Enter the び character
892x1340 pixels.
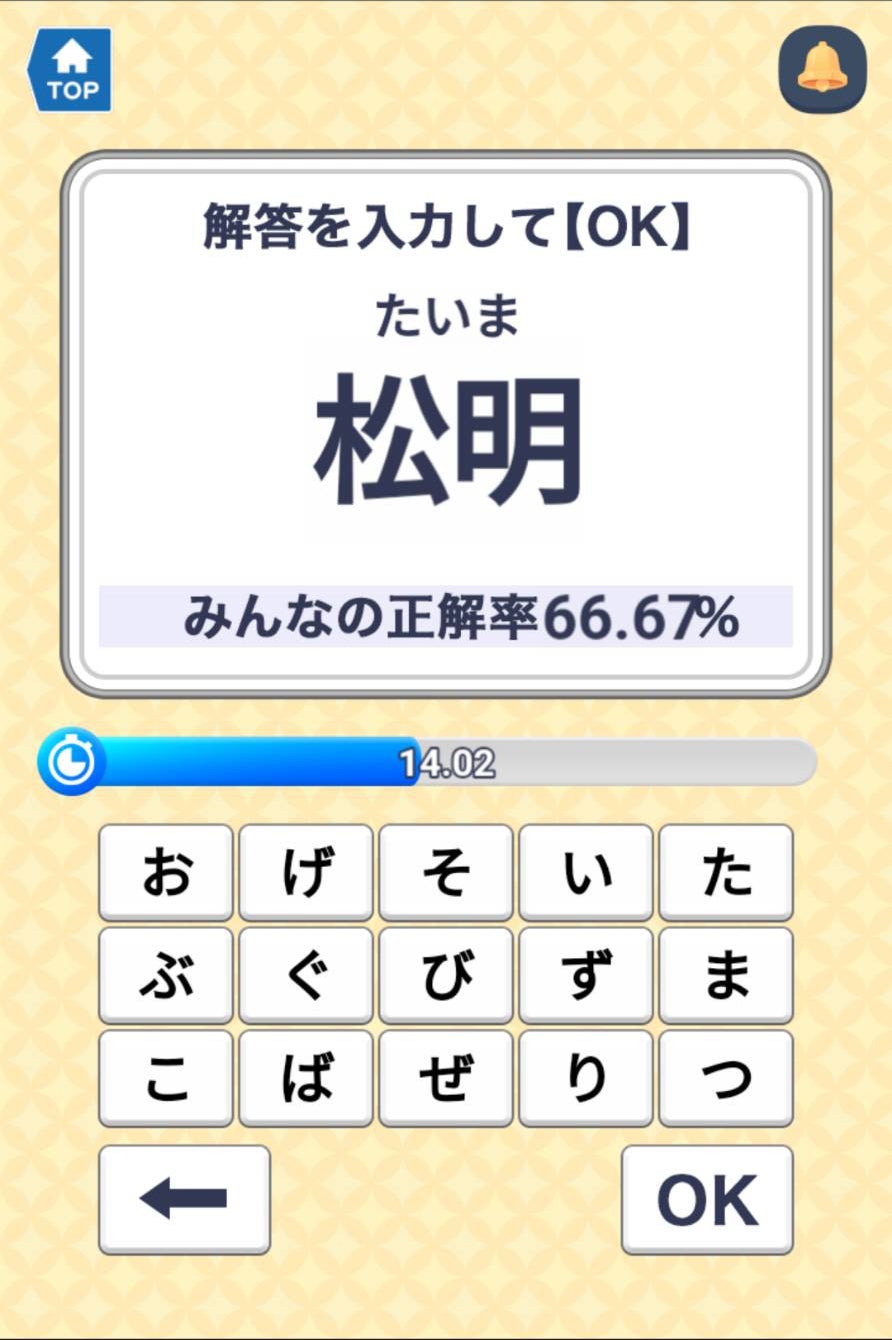coord(446,975)
